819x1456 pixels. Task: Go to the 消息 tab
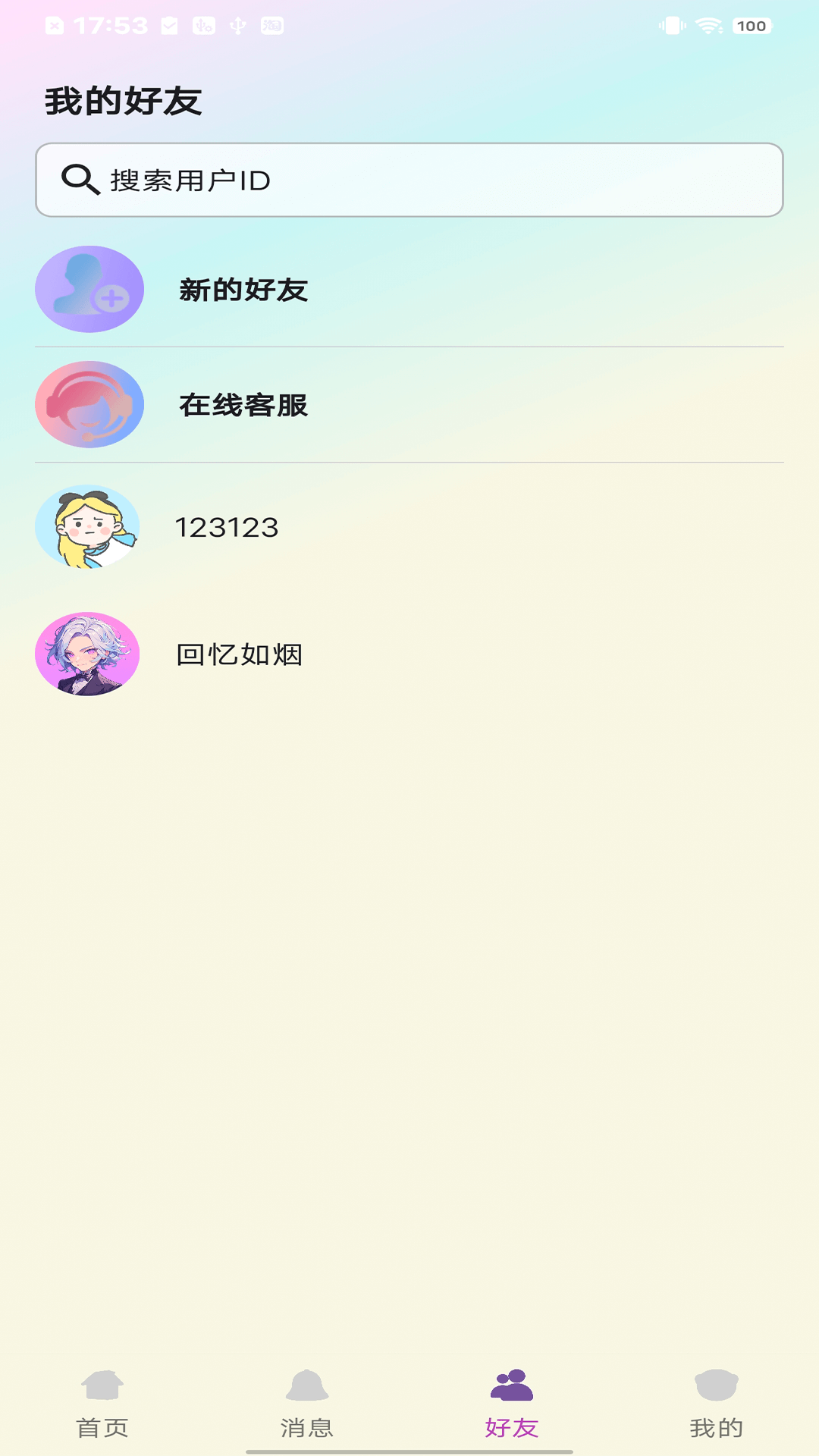307,1404
